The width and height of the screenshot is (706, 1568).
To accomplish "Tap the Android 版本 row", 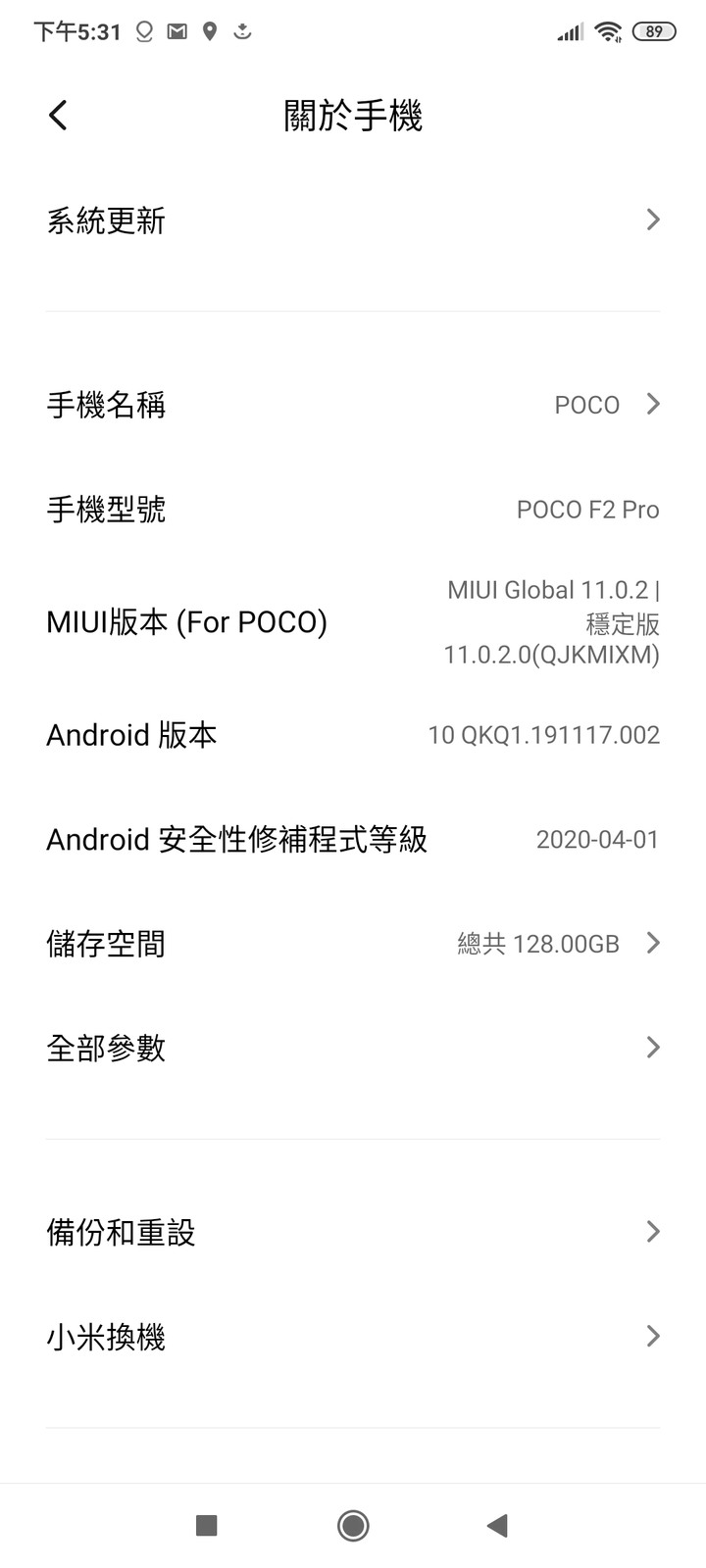I will [x=353, y=735].
